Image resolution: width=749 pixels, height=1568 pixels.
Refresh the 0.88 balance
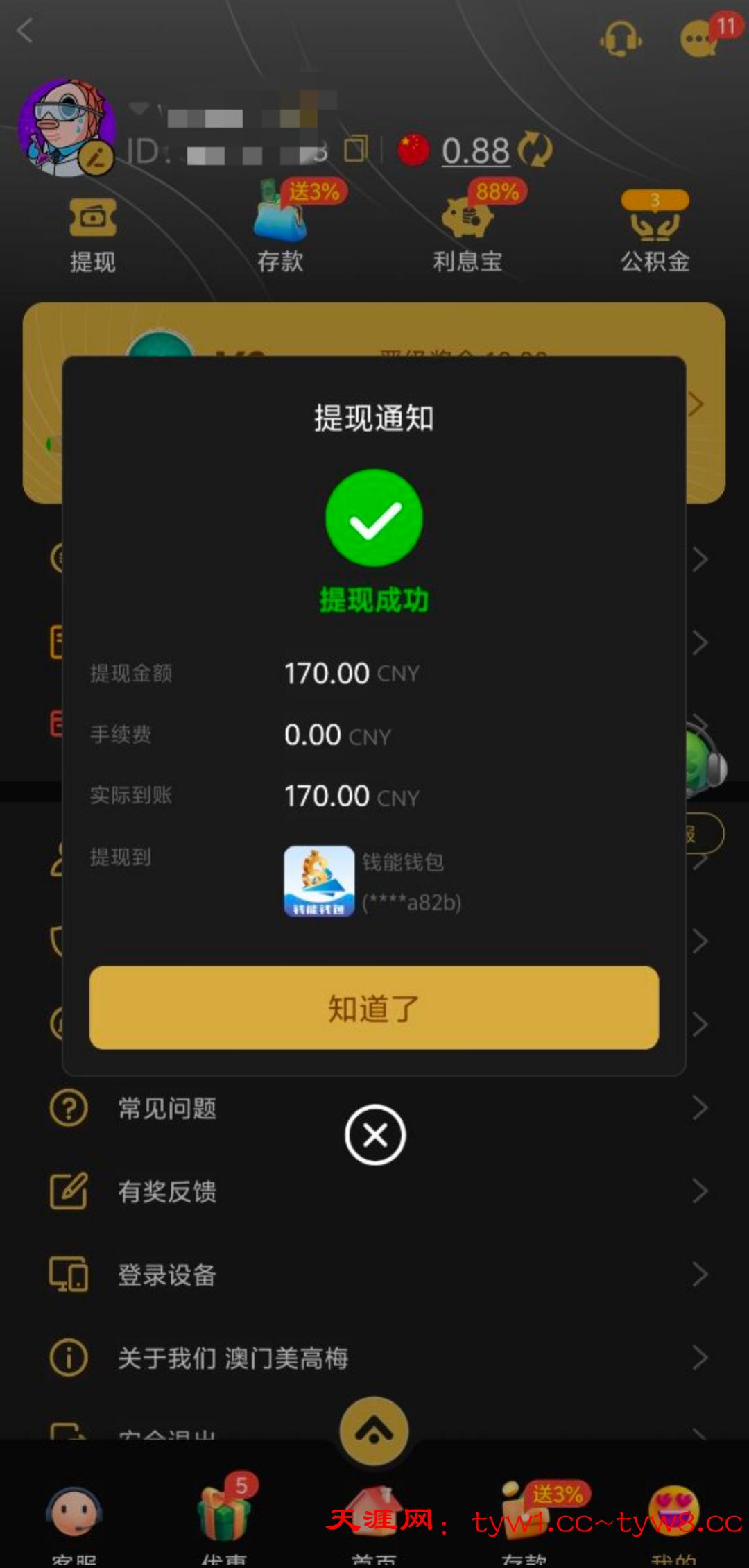point(535,149)
